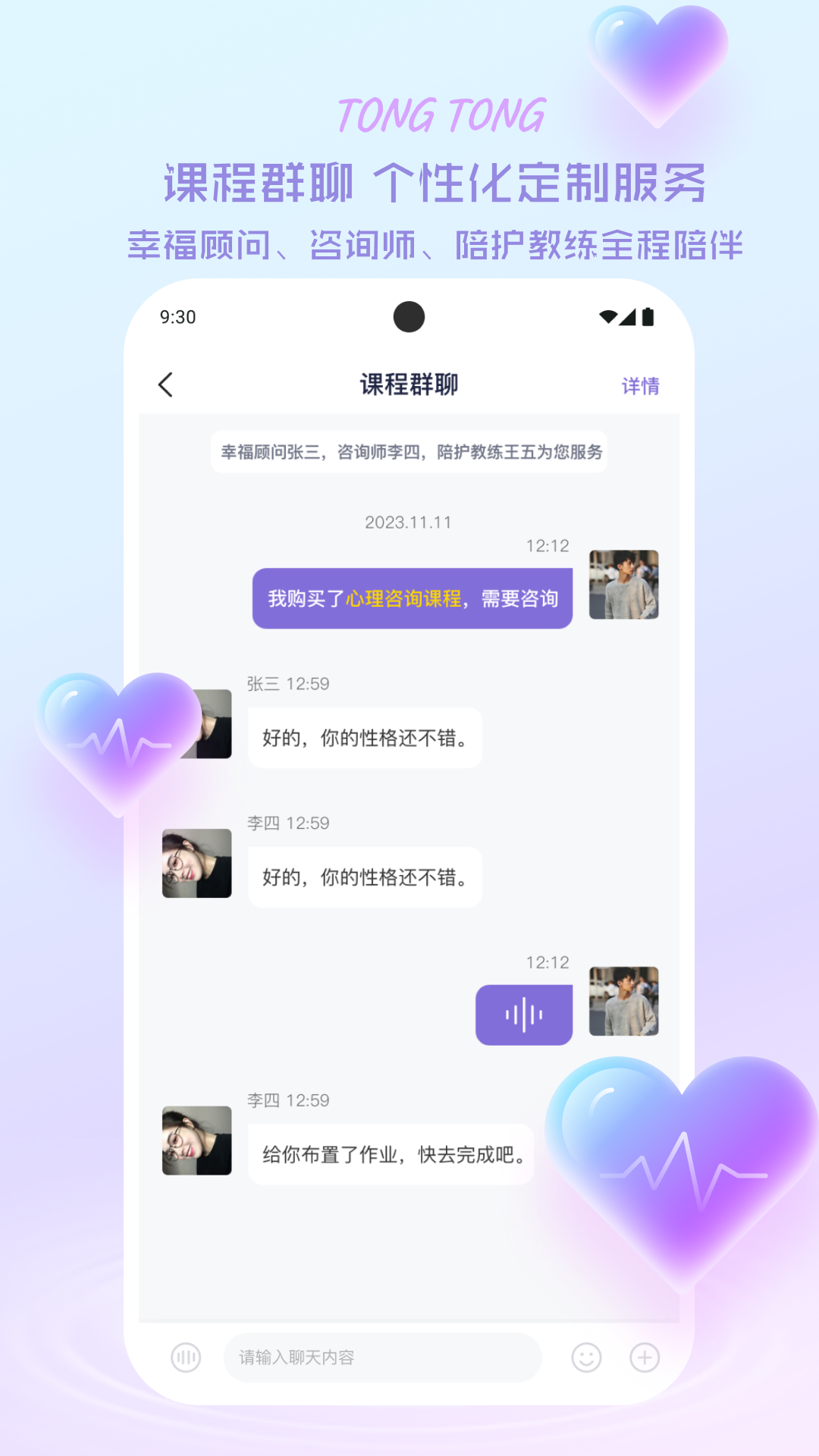Tap 张三's reply 好的，你的性格还不错

click(365, 738)
